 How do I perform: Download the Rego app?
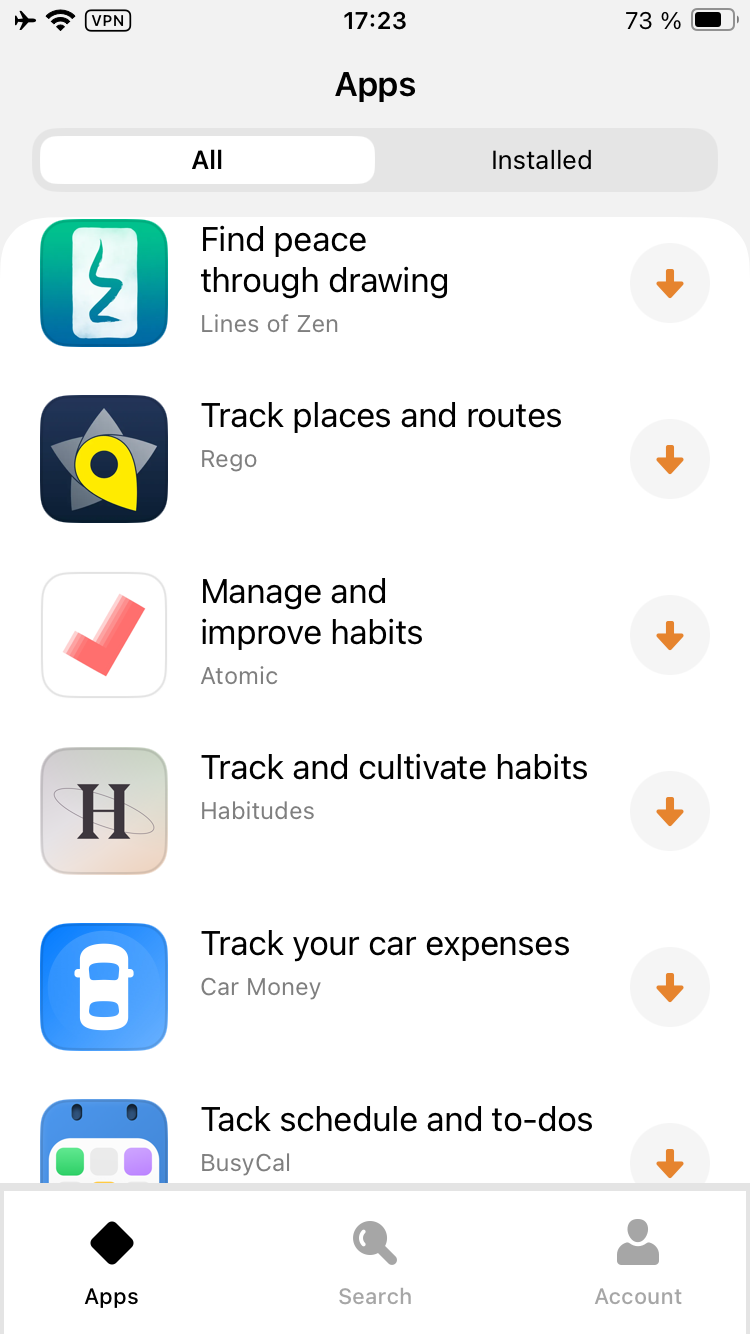669,460
